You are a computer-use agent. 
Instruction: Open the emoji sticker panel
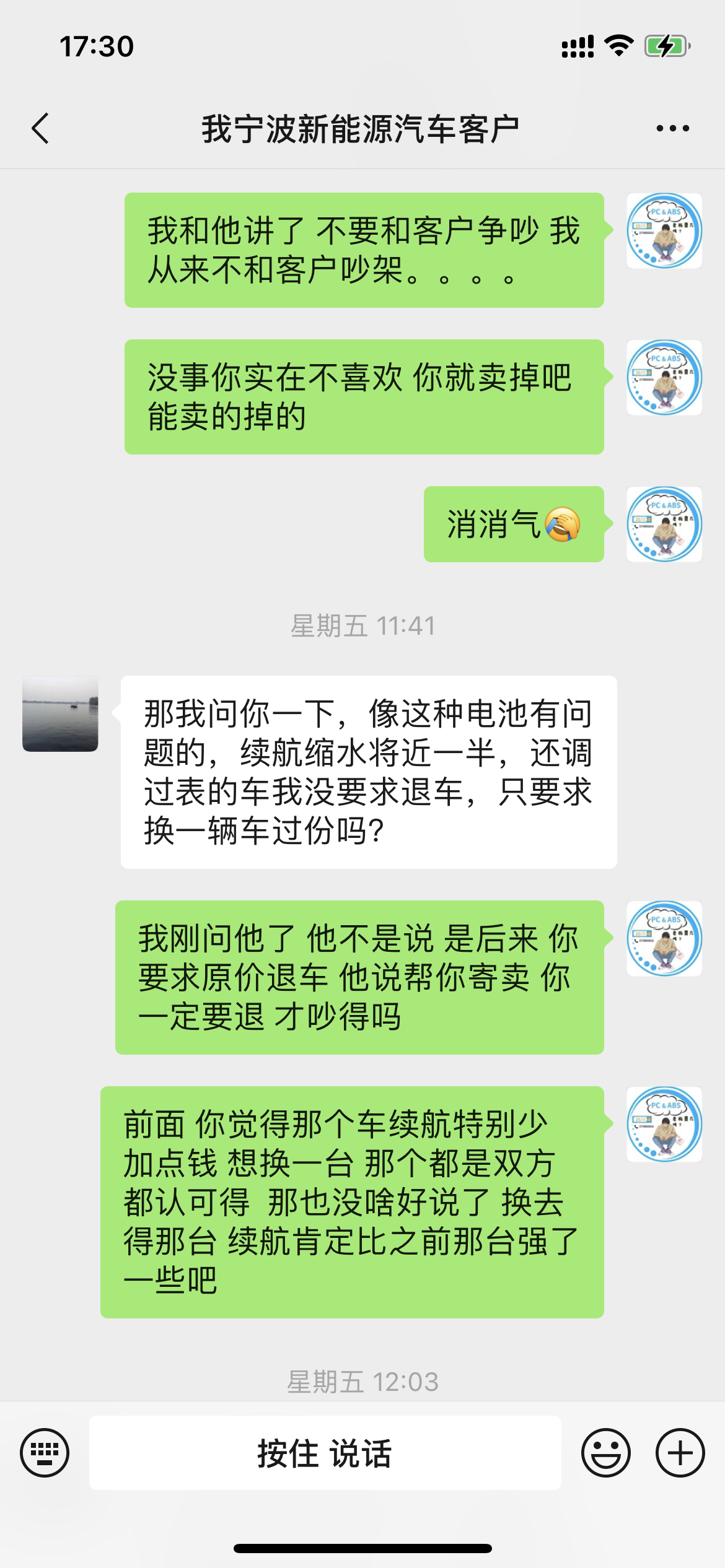[x=605, y=1452]
